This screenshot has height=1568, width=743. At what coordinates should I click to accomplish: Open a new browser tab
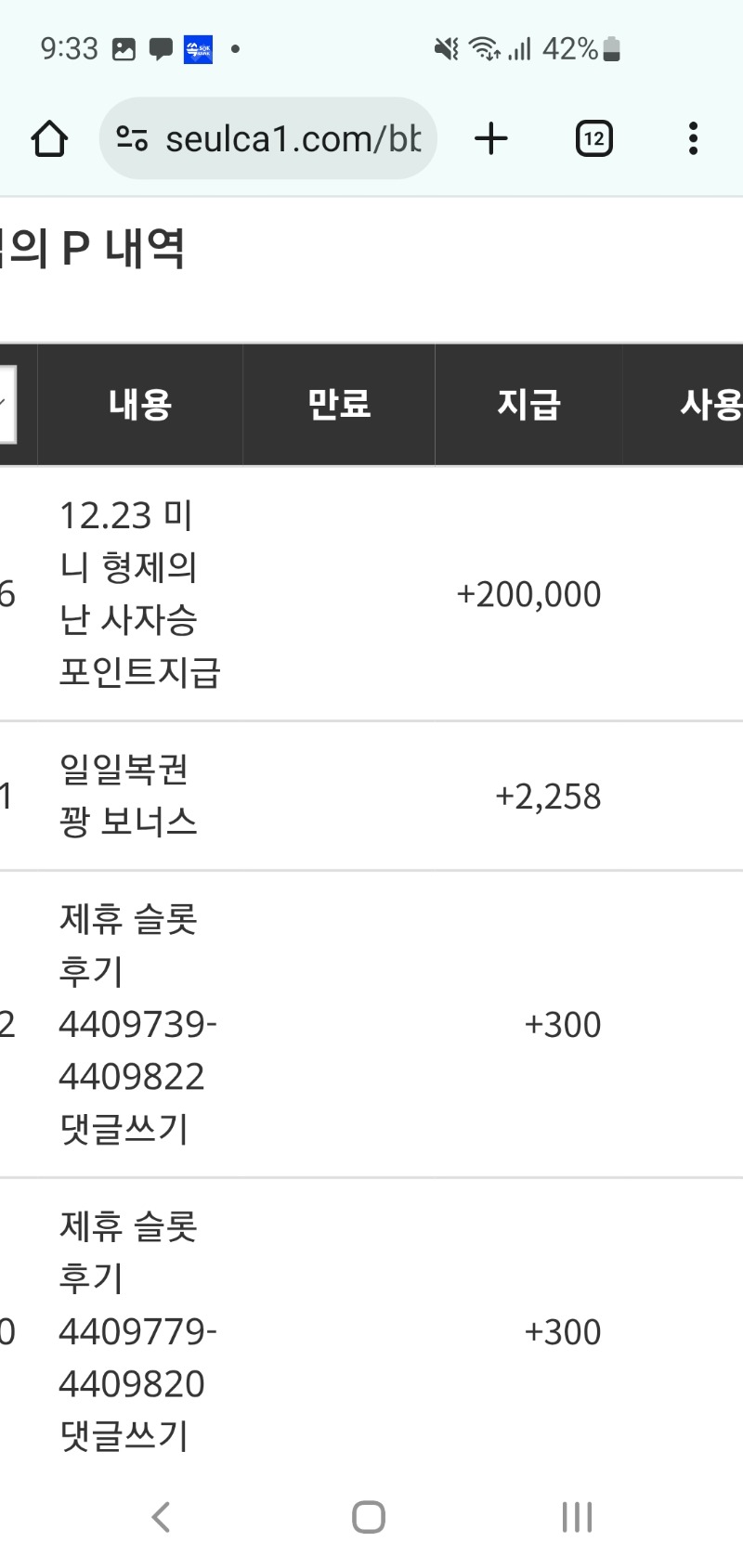(491, 139)
